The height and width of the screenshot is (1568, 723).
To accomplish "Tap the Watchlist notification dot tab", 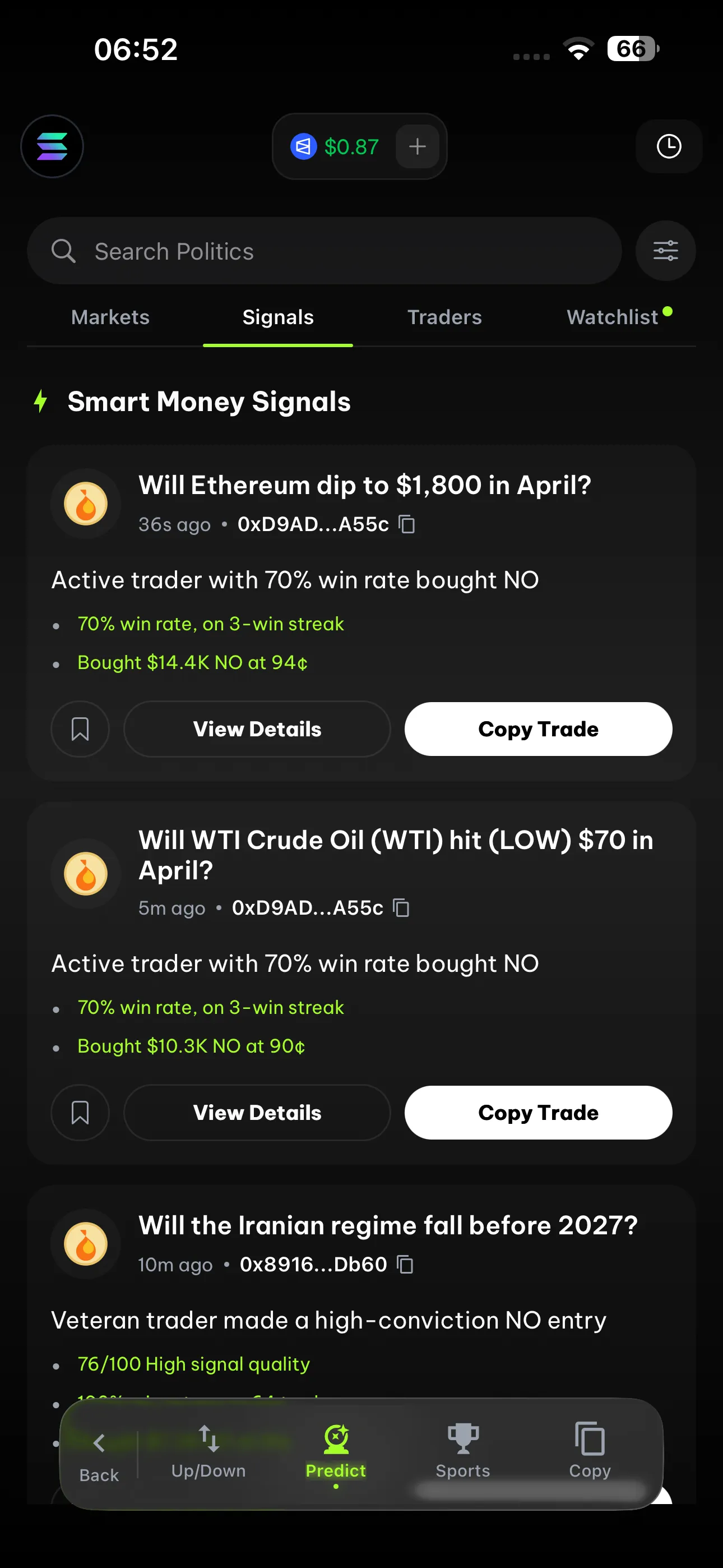I will 611,317.
